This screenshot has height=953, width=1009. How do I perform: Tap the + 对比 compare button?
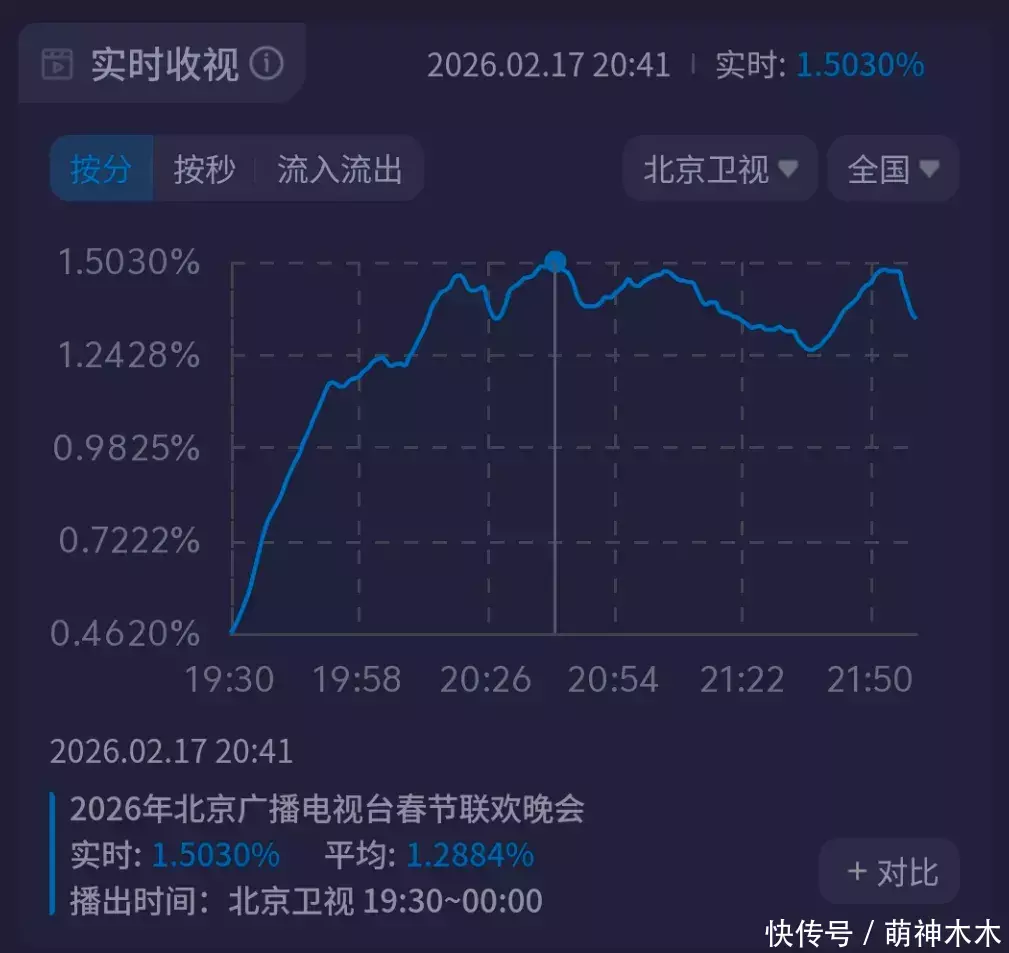[x=891, y=871]
